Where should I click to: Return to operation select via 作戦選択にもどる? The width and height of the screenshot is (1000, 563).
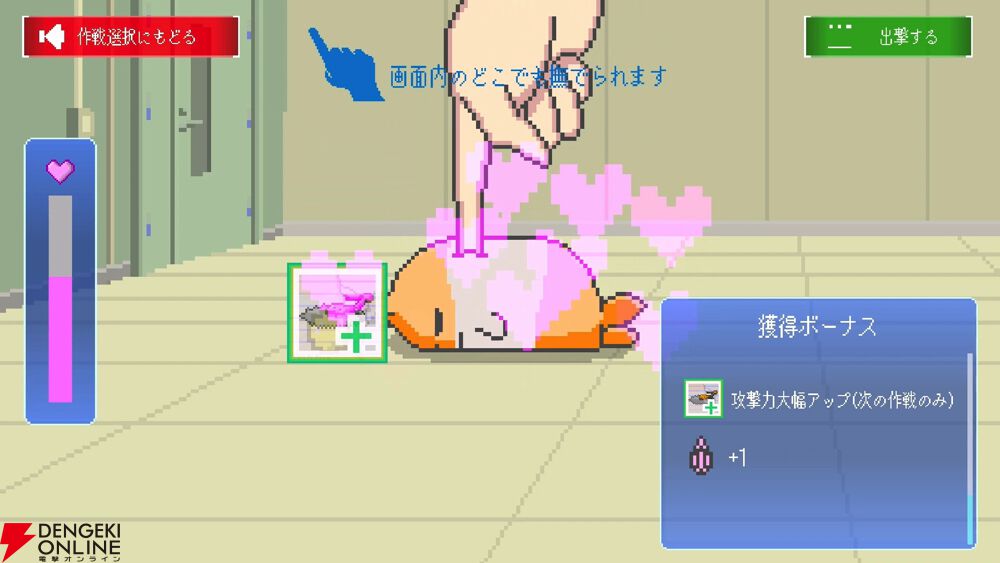click(x=131, y=37)
